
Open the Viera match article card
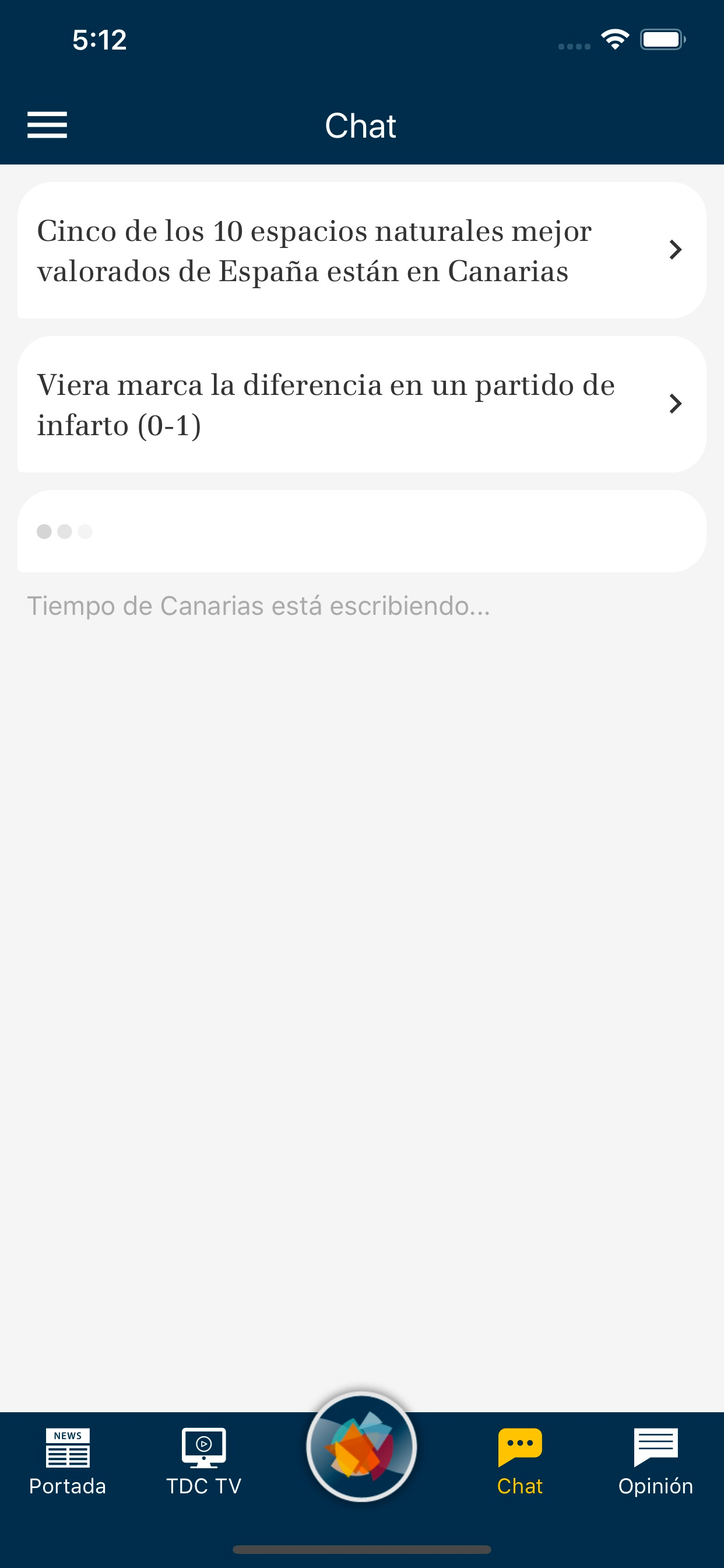pyautogui.click(x=362, y=404)
